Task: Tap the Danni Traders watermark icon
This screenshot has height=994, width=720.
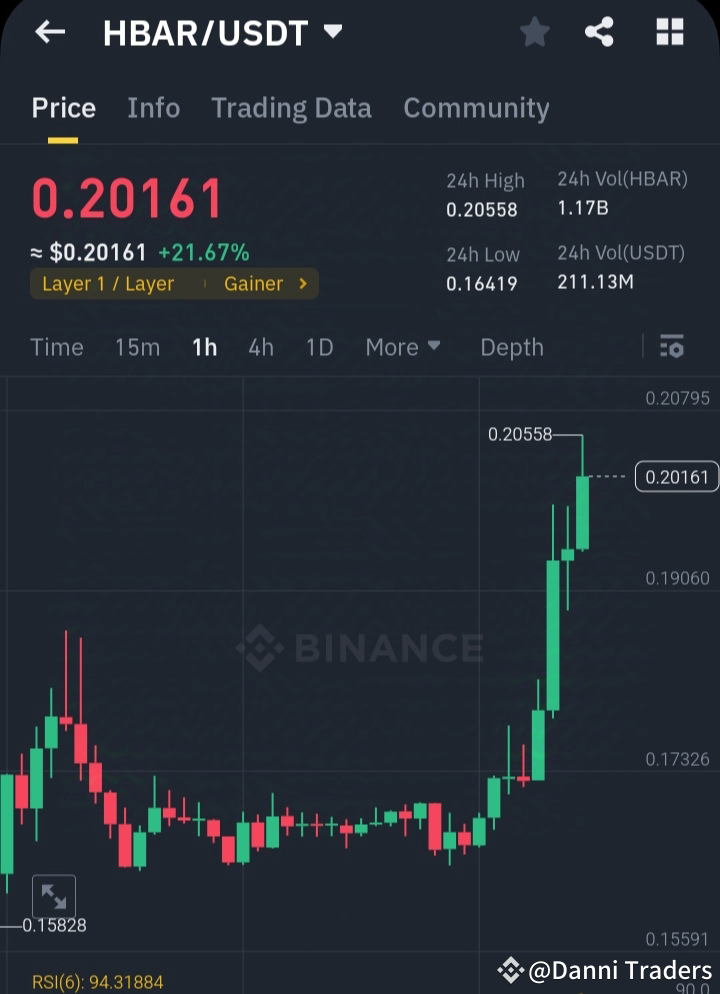Action: (513, 969)
